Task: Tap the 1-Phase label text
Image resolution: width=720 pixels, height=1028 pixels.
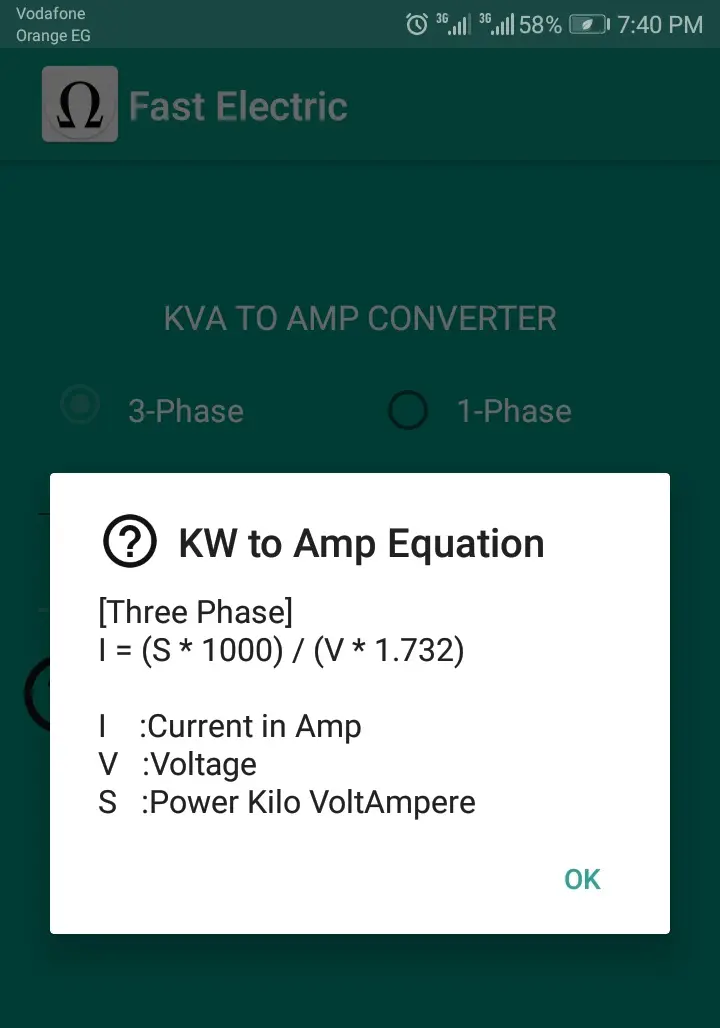Action: click(x=514, y=410)
